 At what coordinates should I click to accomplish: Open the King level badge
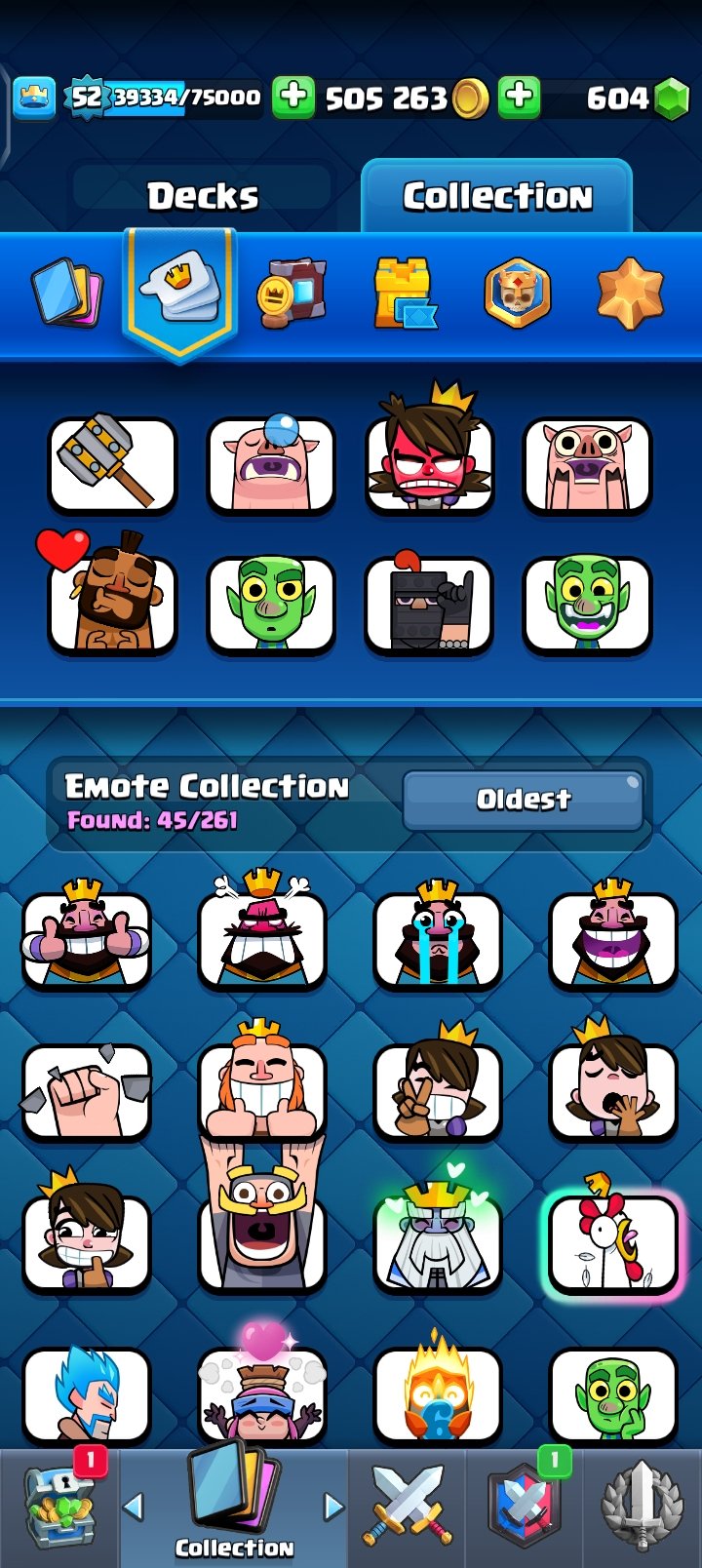point(87,98)
